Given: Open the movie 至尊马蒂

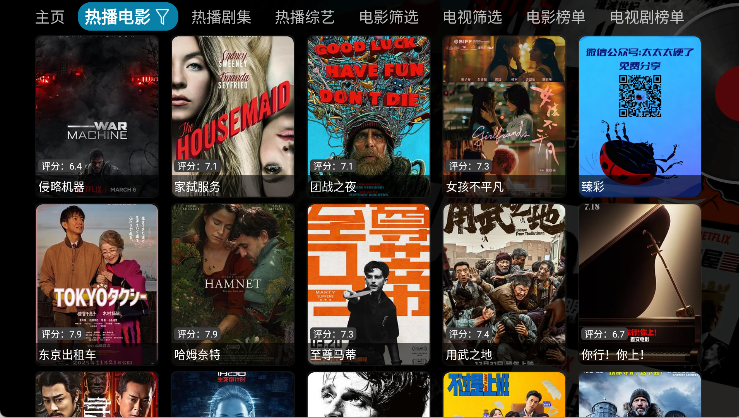Looking at the screenshot, I should tap(368, 284).
